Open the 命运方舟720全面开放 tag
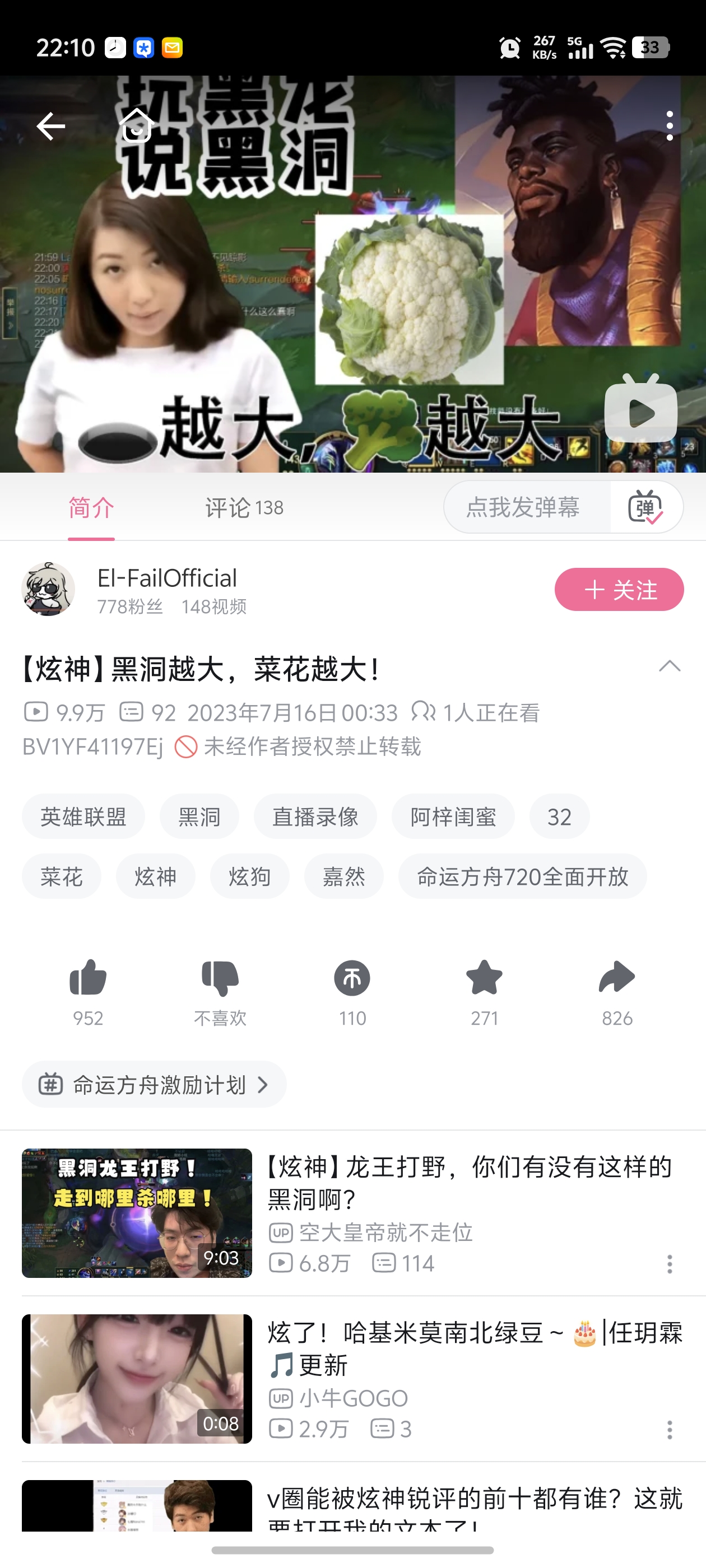This screenshot has height=1568, width=706. [522, 876]
